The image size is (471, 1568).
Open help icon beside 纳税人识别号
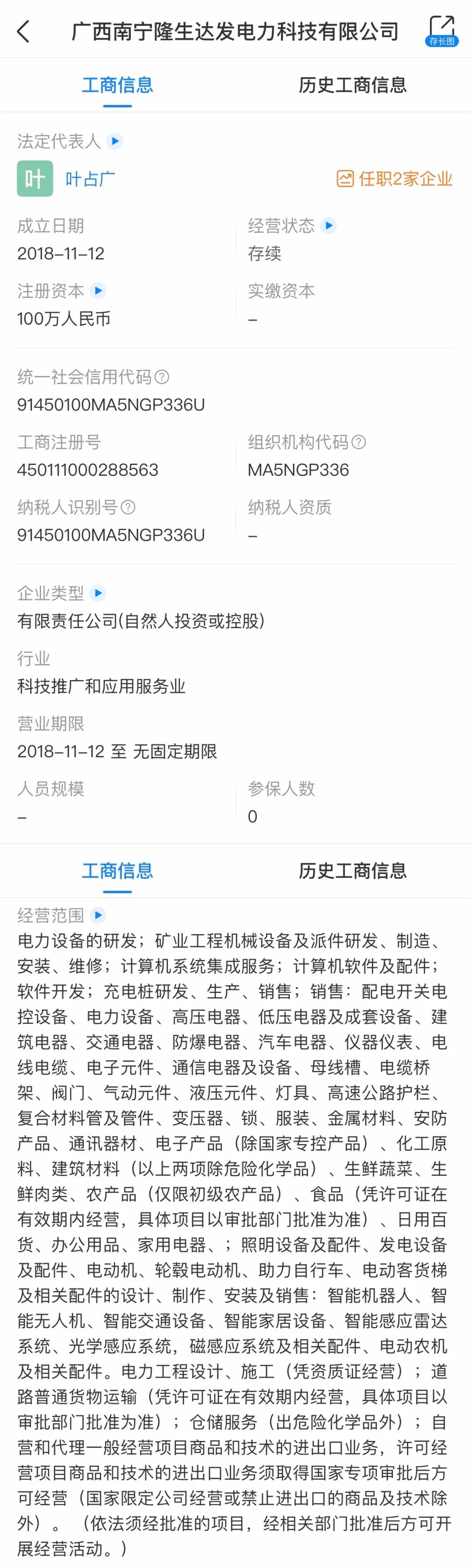point(128,507)
